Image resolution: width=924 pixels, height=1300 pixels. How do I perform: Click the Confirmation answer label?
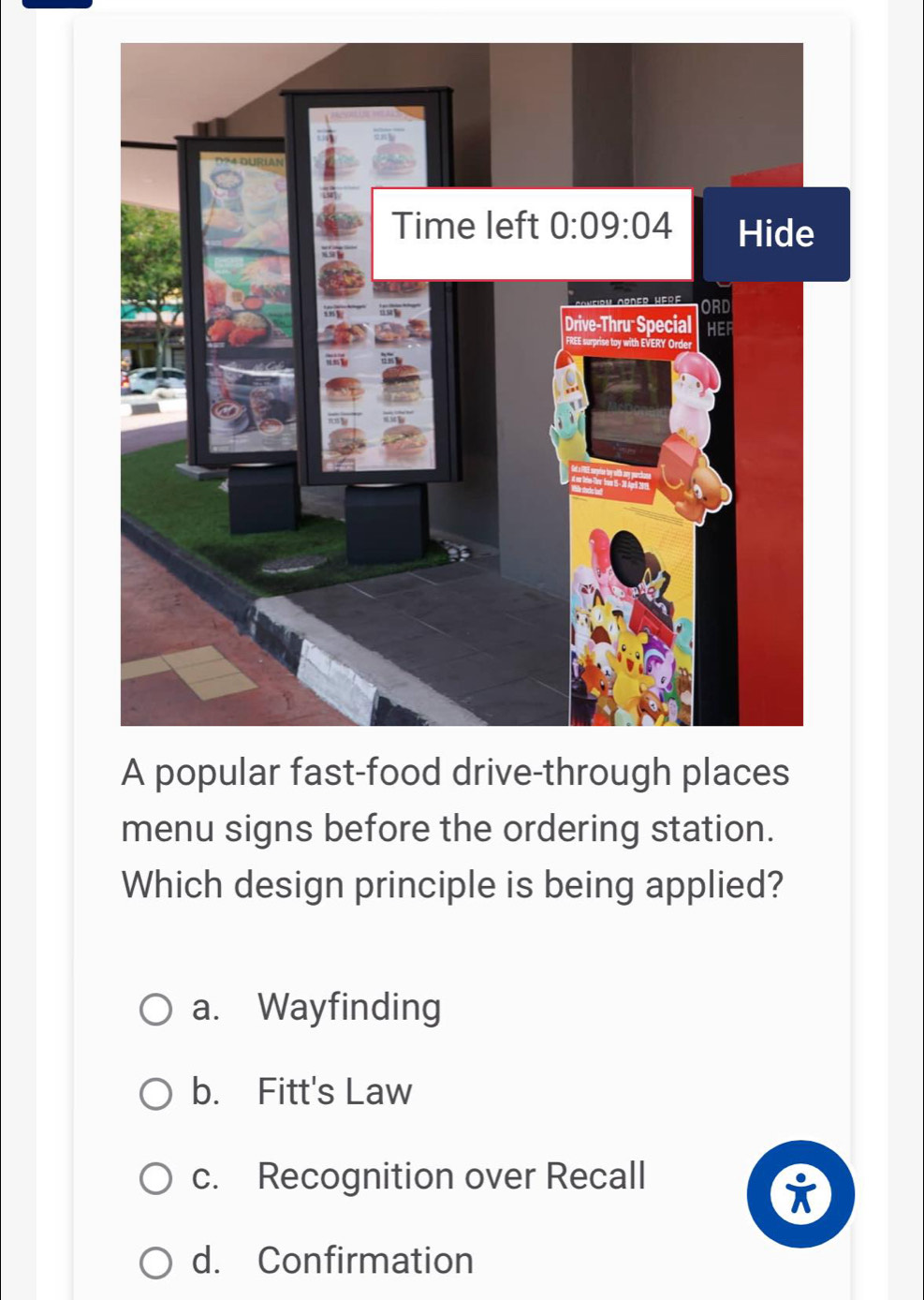[363, 1263]
